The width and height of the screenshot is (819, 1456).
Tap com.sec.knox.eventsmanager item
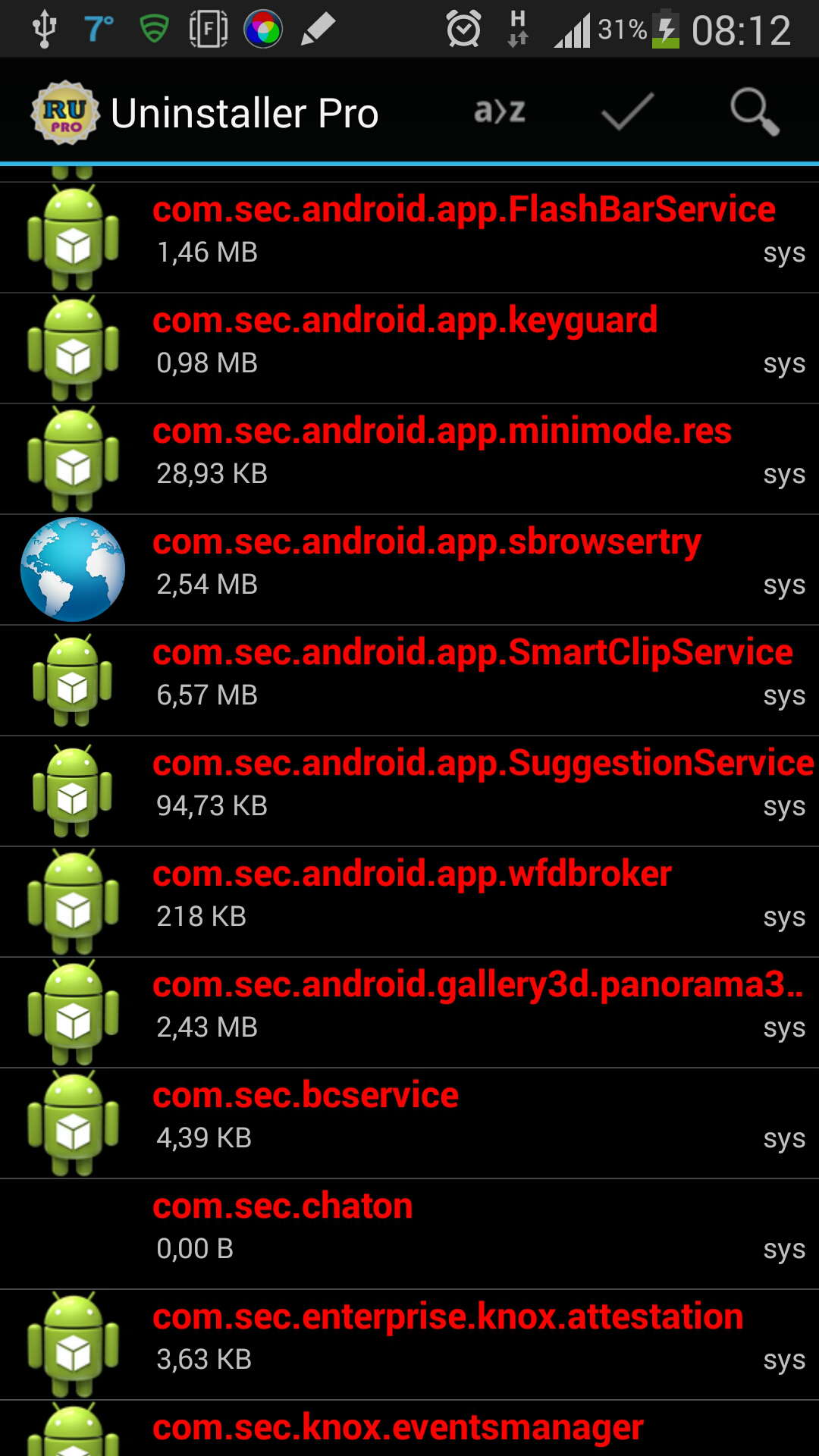click(x=409, y=1429)
